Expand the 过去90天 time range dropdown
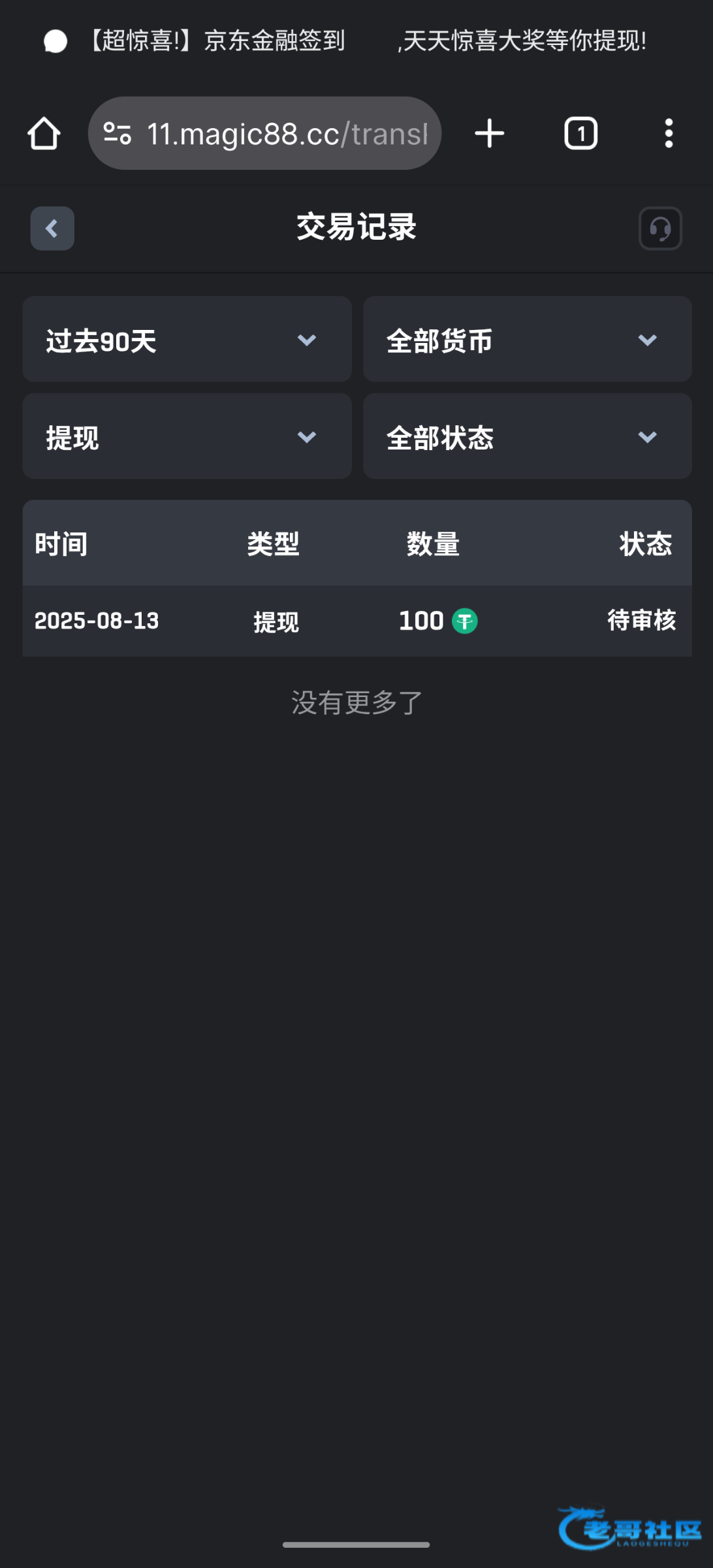This screenshot has width=713, height=1568. [187, 339]
